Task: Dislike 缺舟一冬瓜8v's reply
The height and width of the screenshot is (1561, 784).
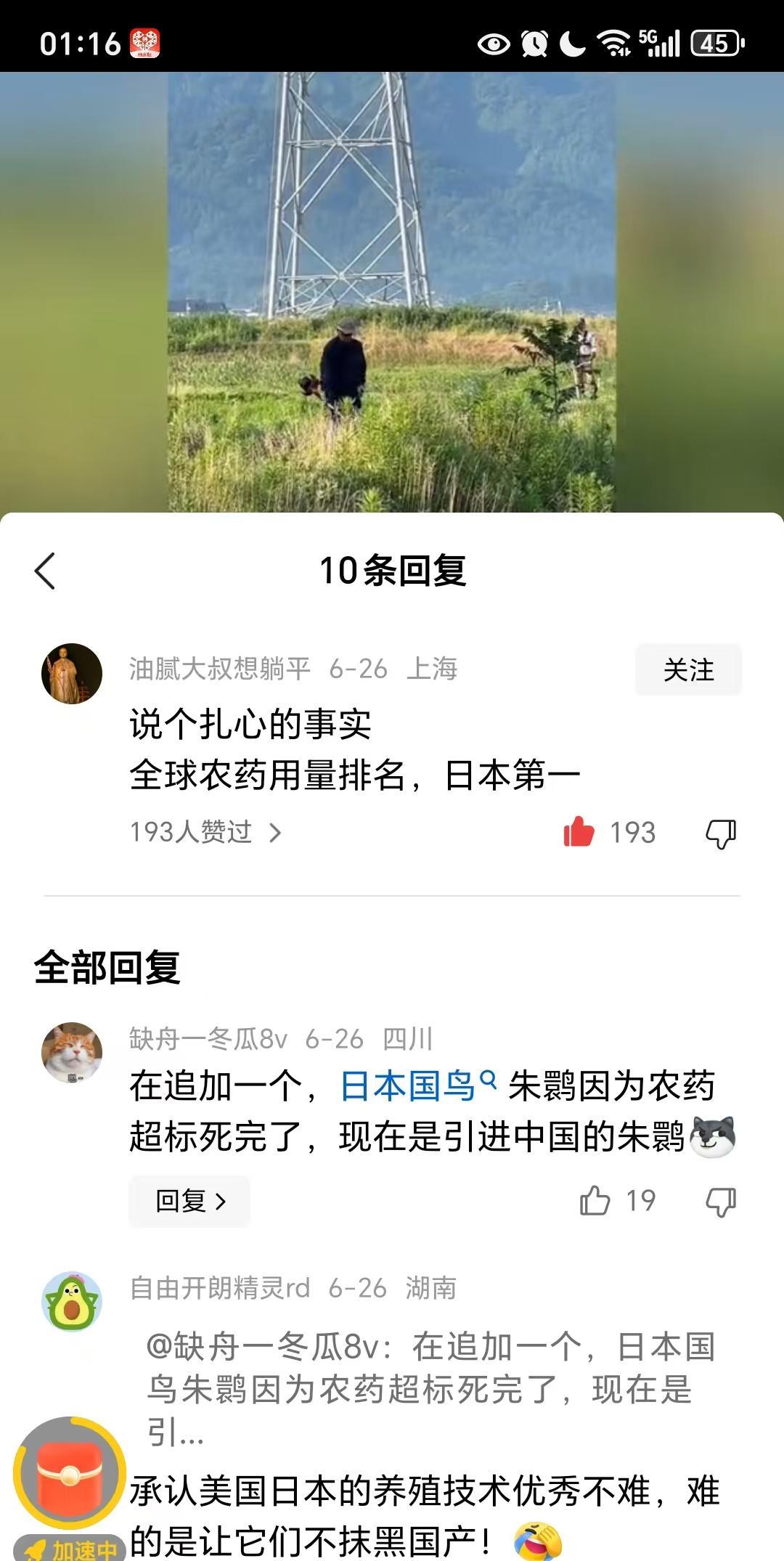Action: click(x=721, y=1202)
